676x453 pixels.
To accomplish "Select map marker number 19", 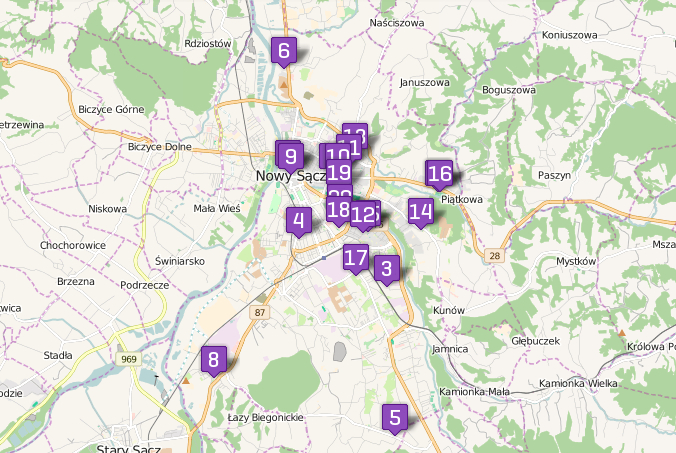I will (x=338, y=173).
